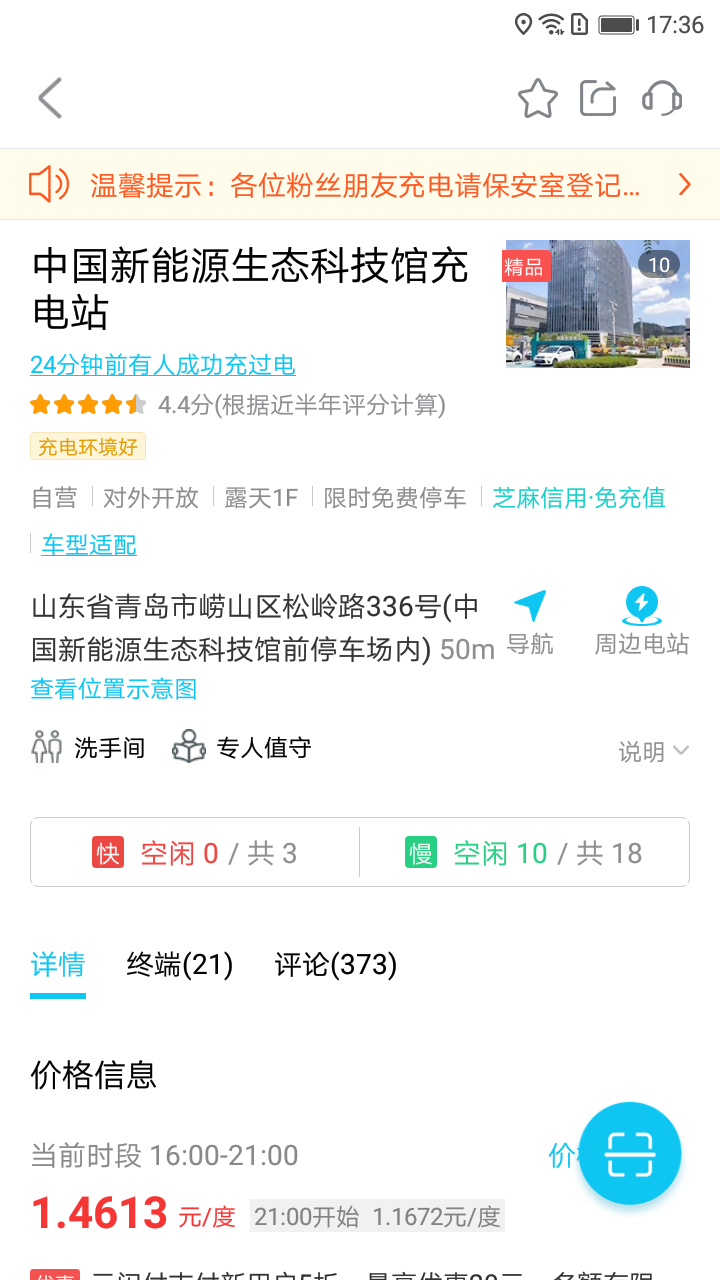720x1280 pixels.
Task: Open the 温馨提示 notice banner
Action: coord(360,185)
